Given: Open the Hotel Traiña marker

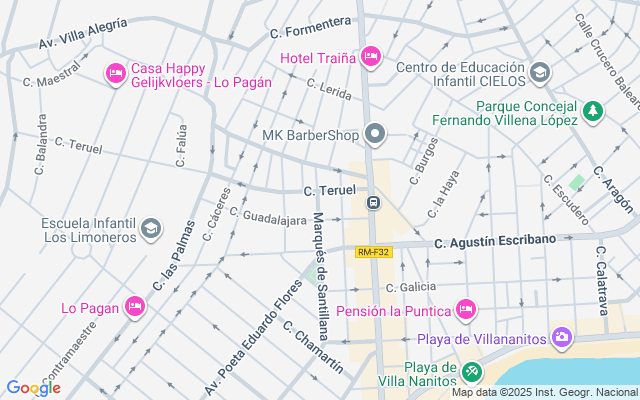Looking at the screenshot, I should pyautogui.click(x=371, y=56).
